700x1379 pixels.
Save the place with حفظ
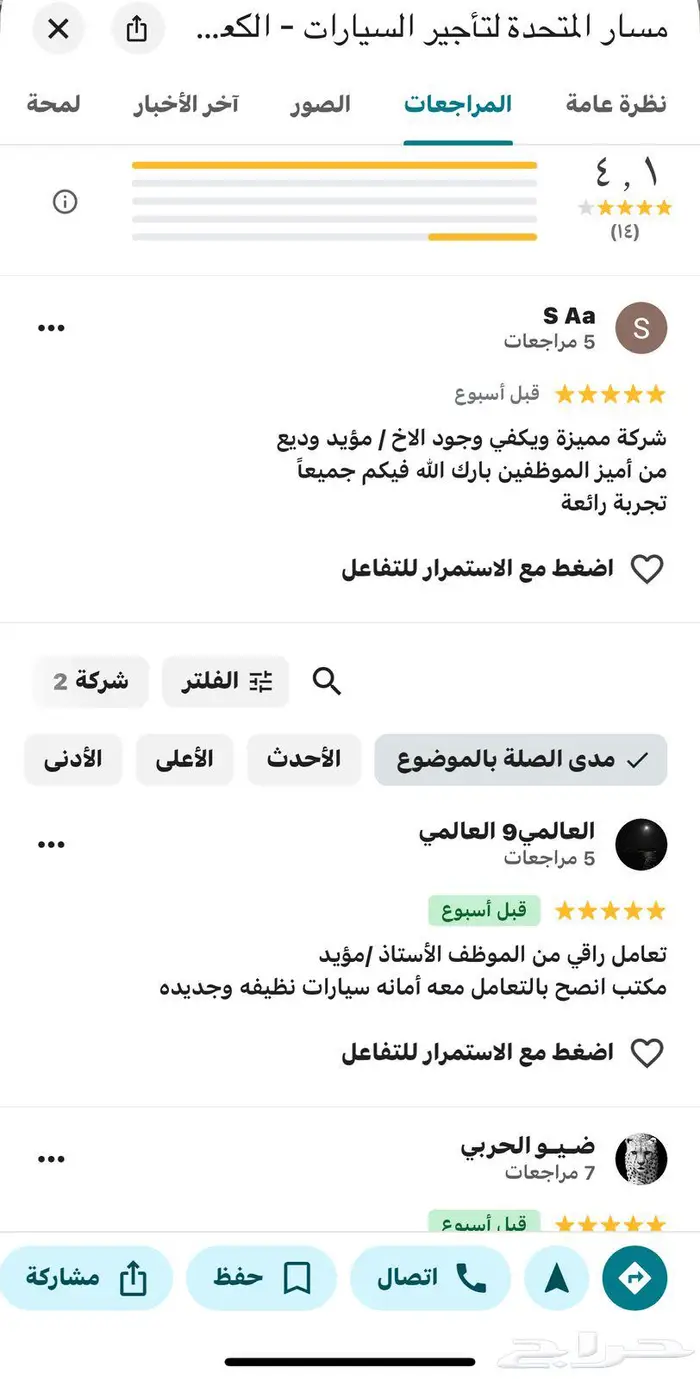262,1277
